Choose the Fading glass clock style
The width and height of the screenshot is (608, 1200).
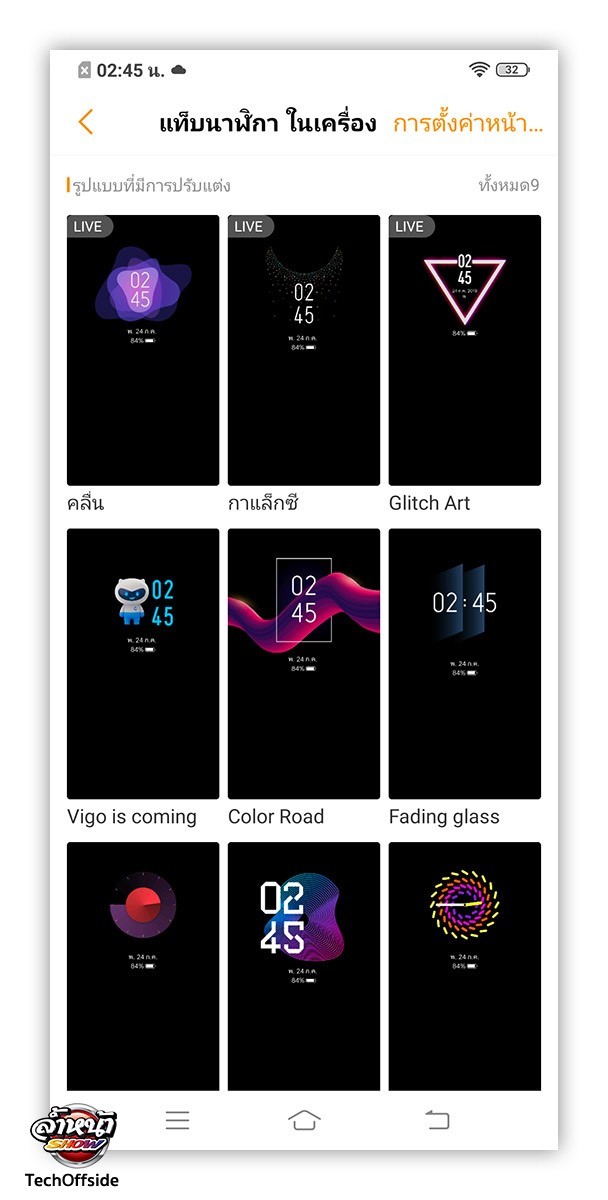coord(465,663)
